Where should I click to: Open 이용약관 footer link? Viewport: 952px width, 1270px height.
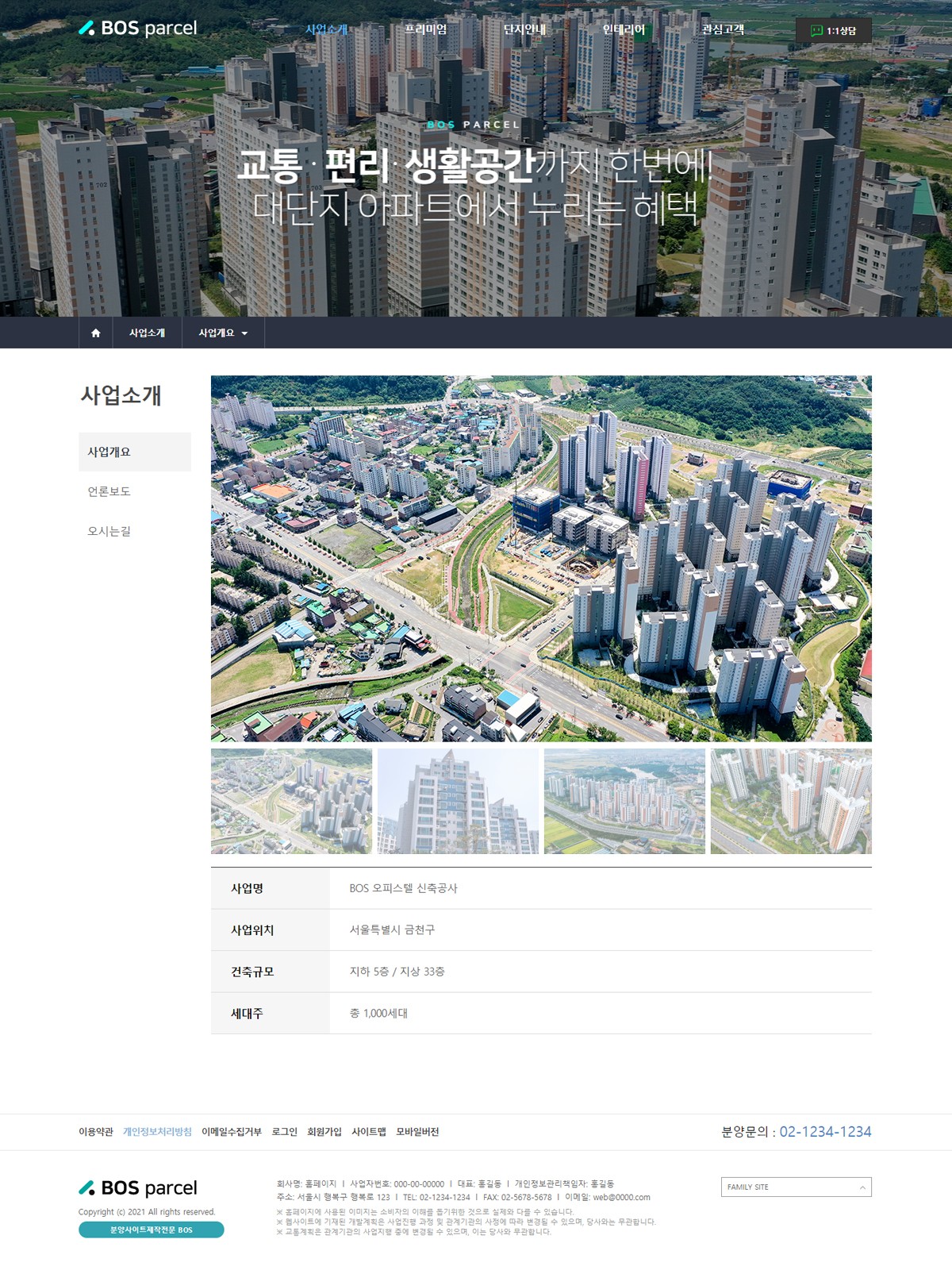coord(96,1132)
